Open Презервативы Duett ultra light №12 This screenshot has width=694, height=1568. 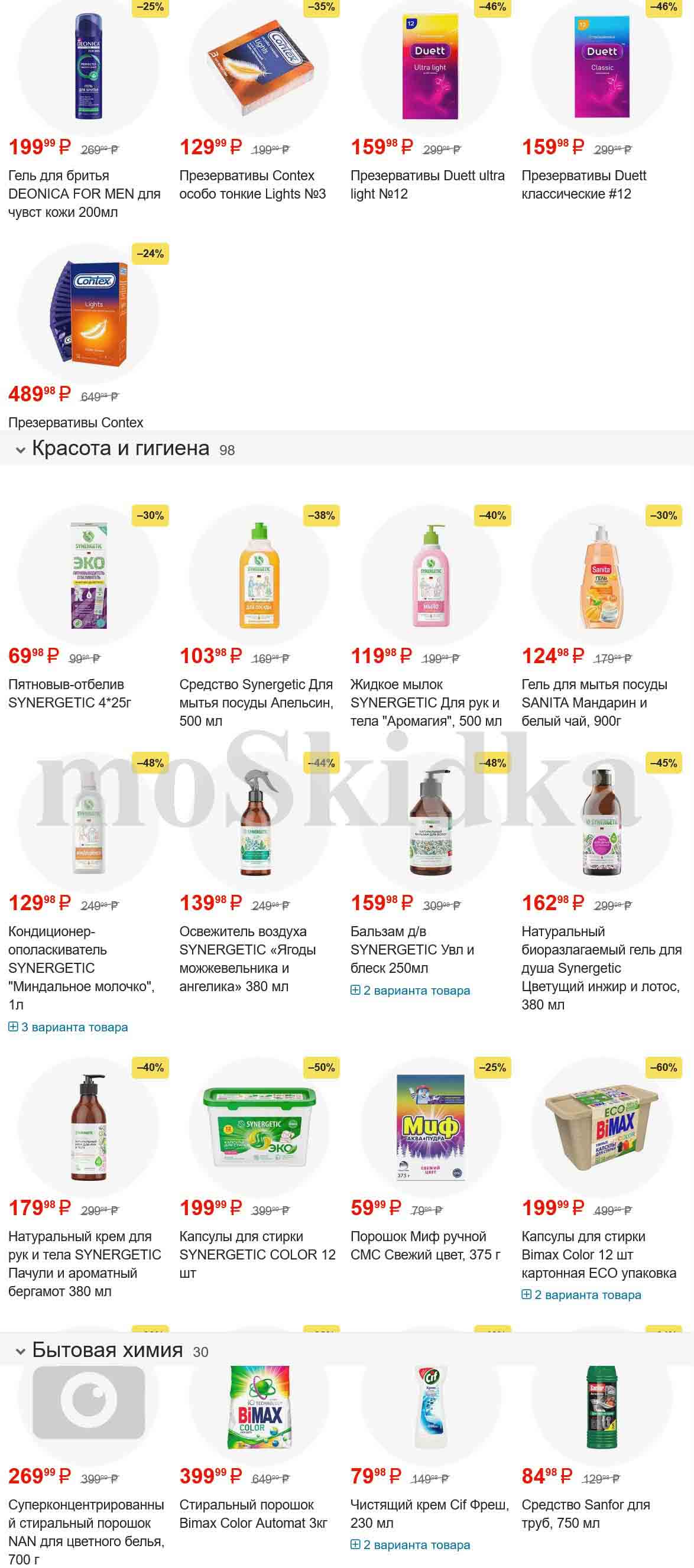tap(427, 184)
